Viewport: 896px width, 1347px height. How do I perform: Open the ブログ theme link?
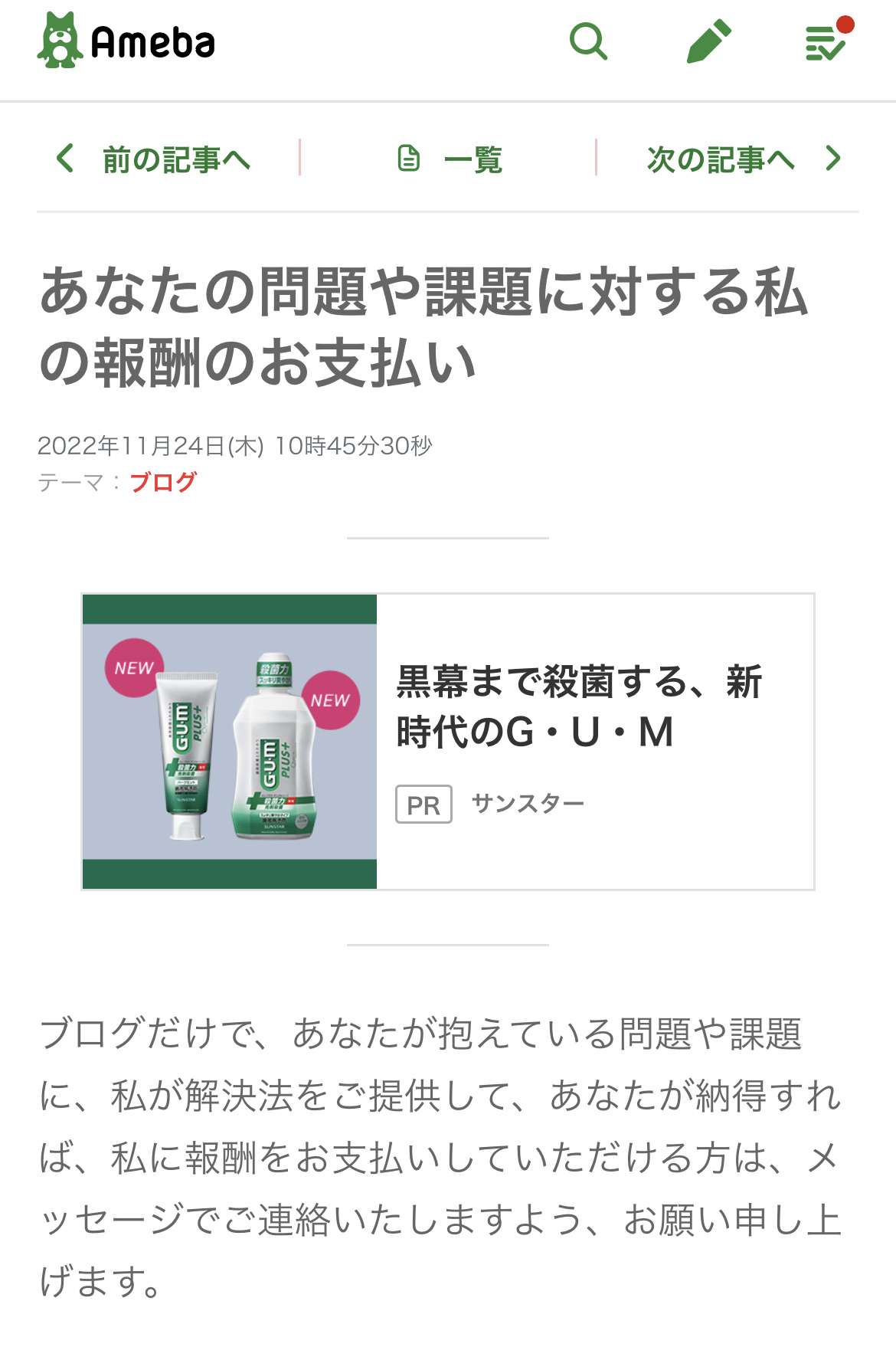point(163,482)
